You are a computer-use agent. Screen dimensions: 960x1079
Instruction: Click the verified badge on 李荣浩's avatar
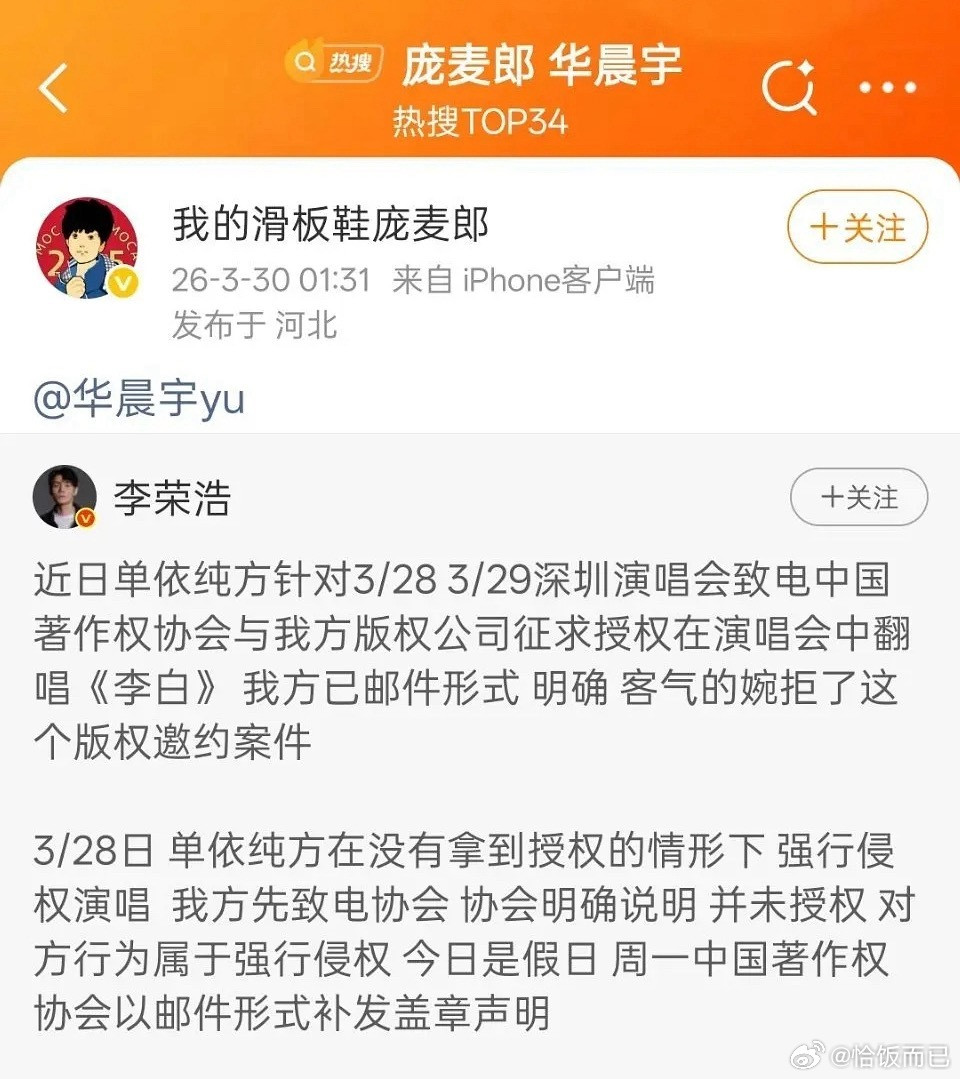click(85, 518)
